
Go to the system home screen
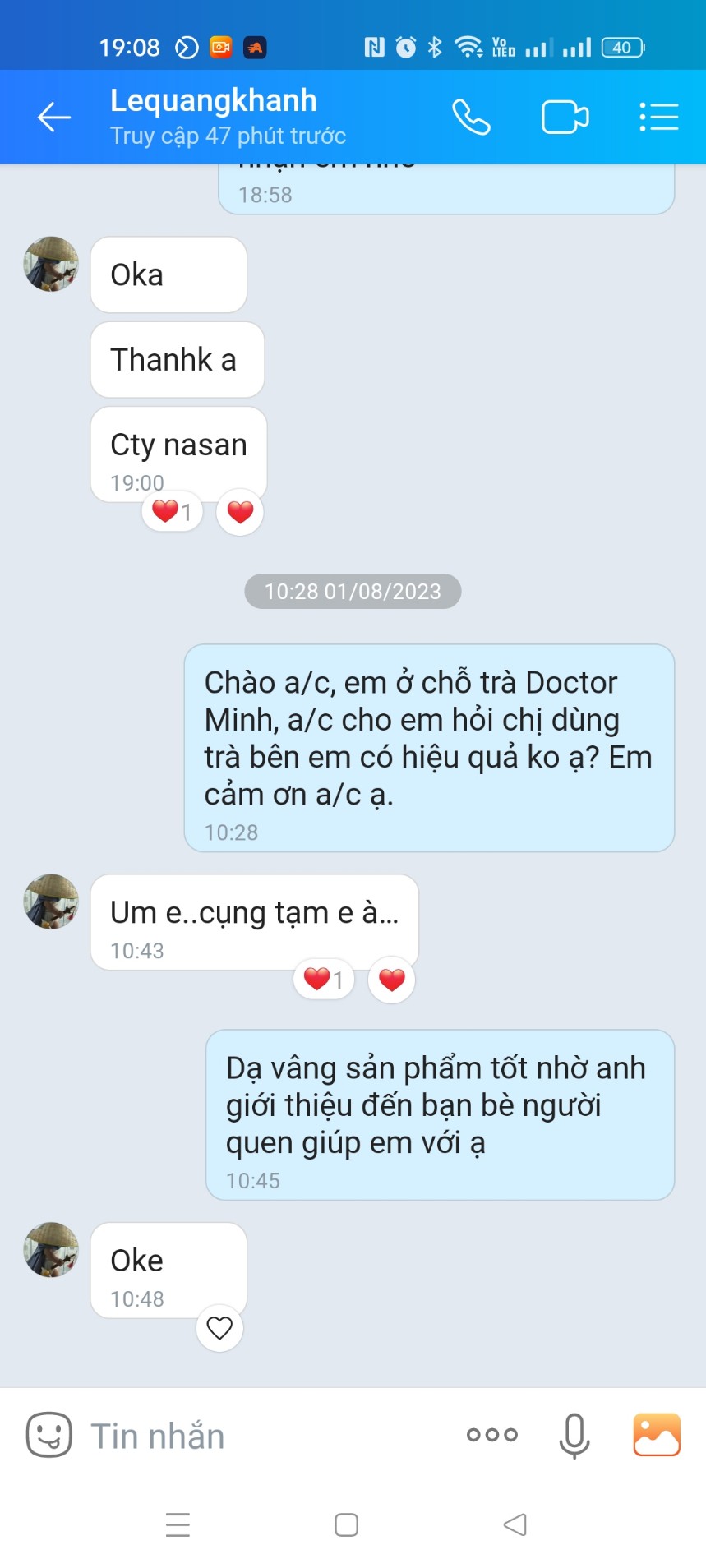(x=346, y=1525)
